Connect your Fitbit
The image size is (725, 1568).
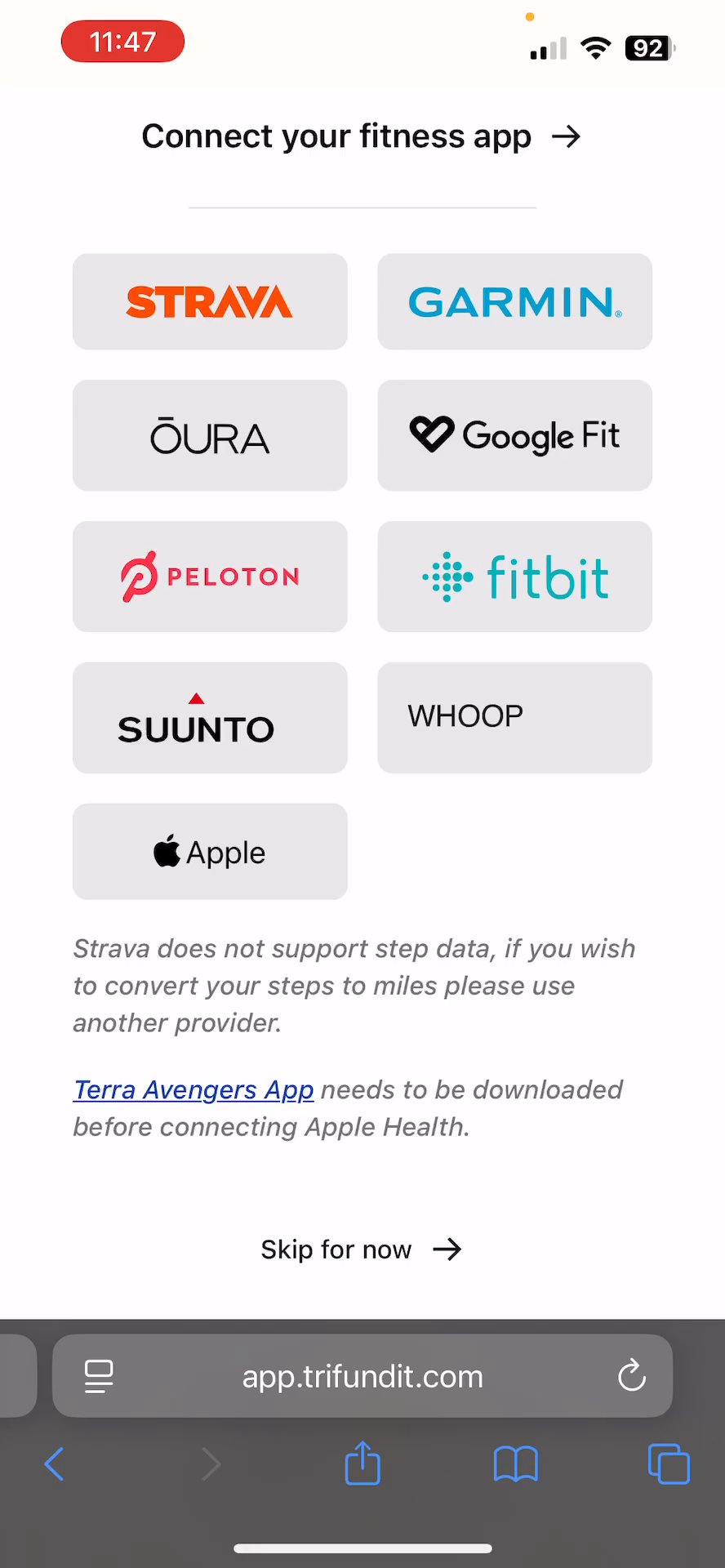[x=514, y=577]
